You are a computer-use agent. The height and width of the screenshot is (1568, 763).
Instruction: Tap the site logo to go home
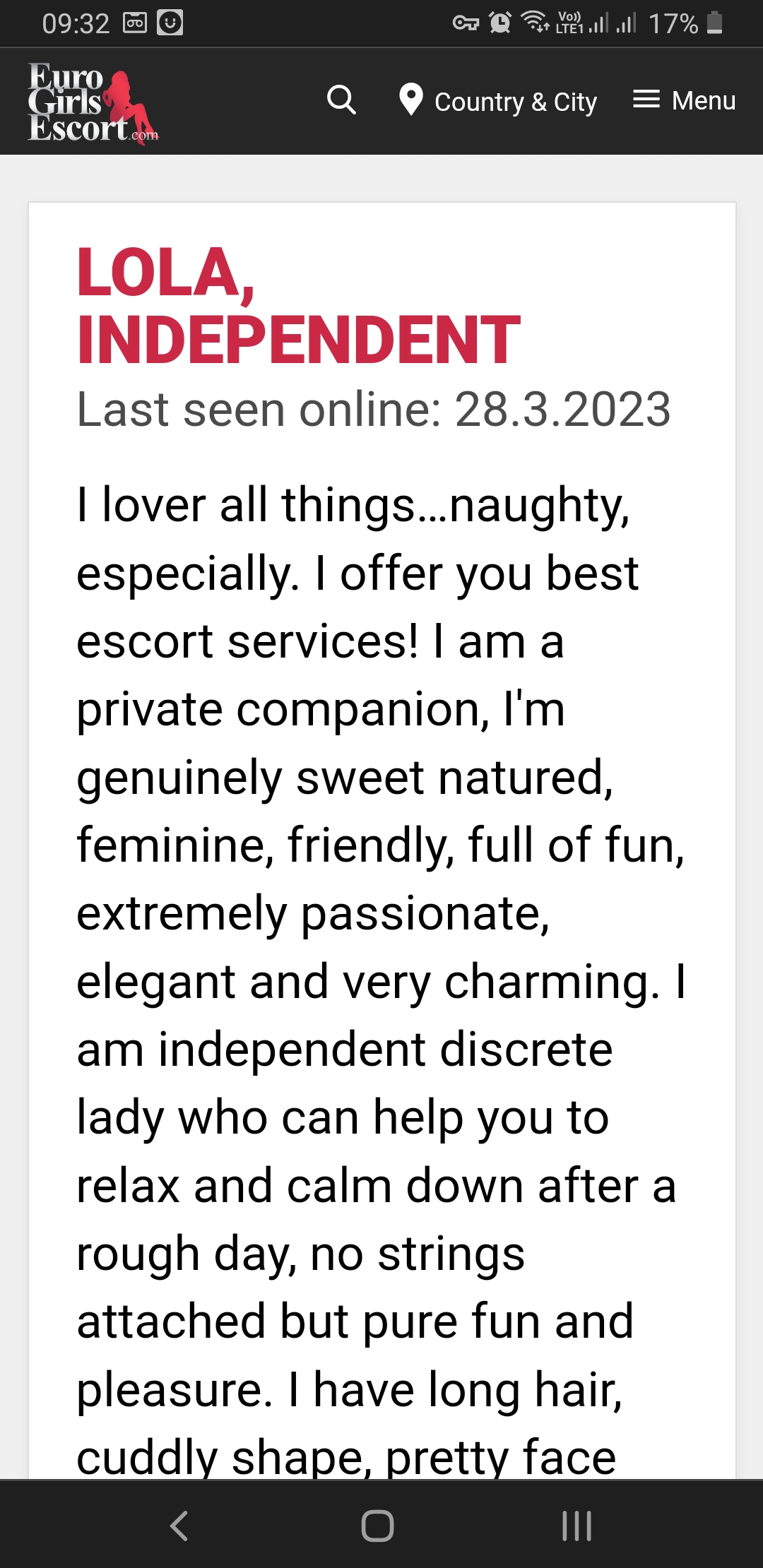[x=93, y=102]
